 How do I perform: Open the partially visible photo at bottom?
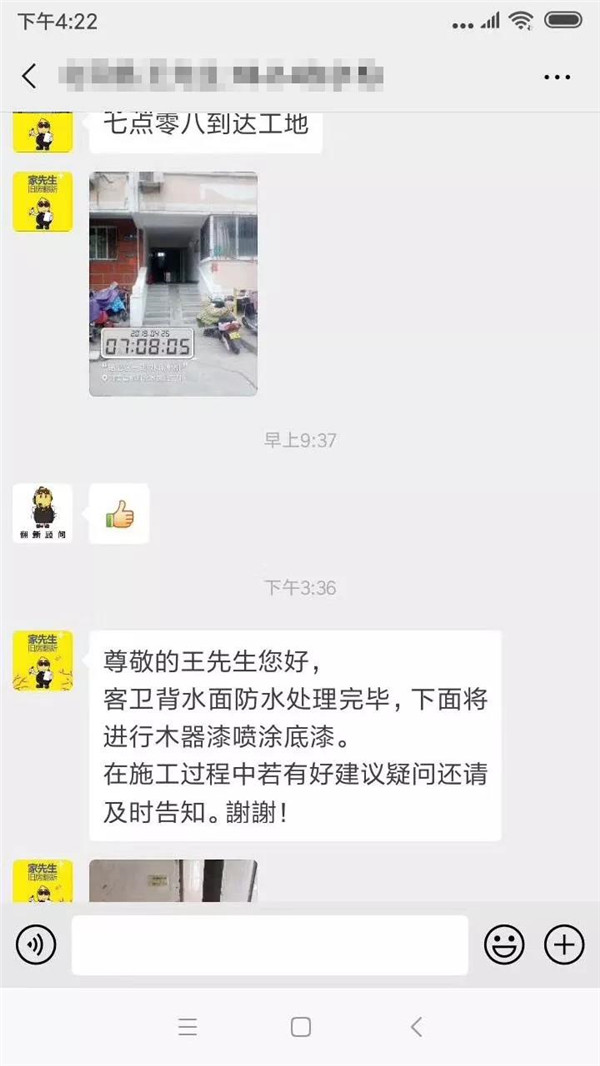click(173, 881)
